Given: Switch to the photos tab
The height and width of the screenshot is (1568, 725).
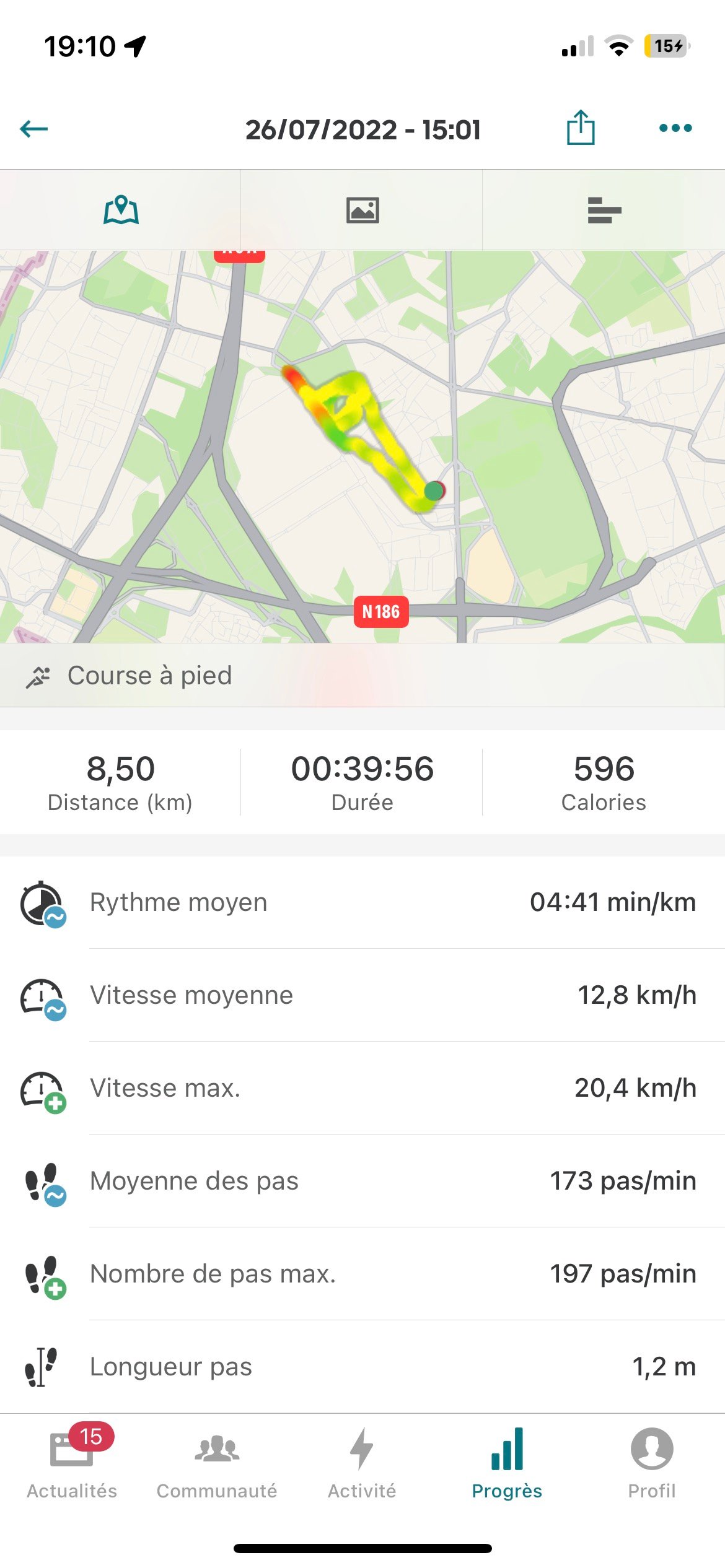Looking at the screenshot, I should 362,210.
